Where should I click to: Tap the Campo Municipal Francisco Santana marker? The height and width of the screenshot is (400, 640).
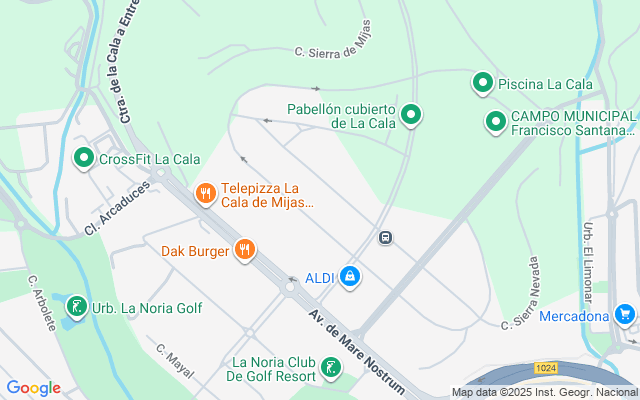(x=495, y=122)
